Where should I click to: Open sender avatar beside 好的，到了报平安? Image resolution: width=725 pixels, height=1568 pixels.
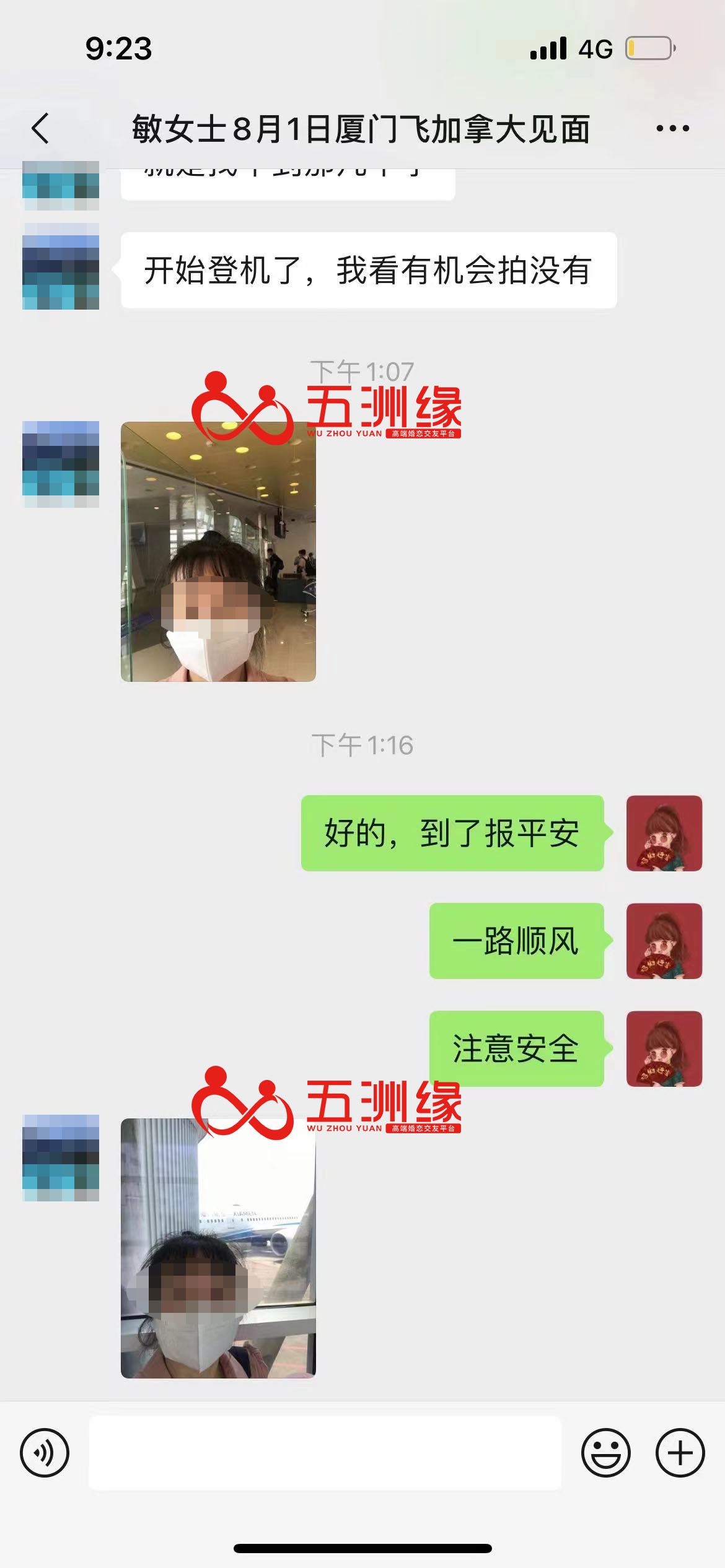pos(664,833)
